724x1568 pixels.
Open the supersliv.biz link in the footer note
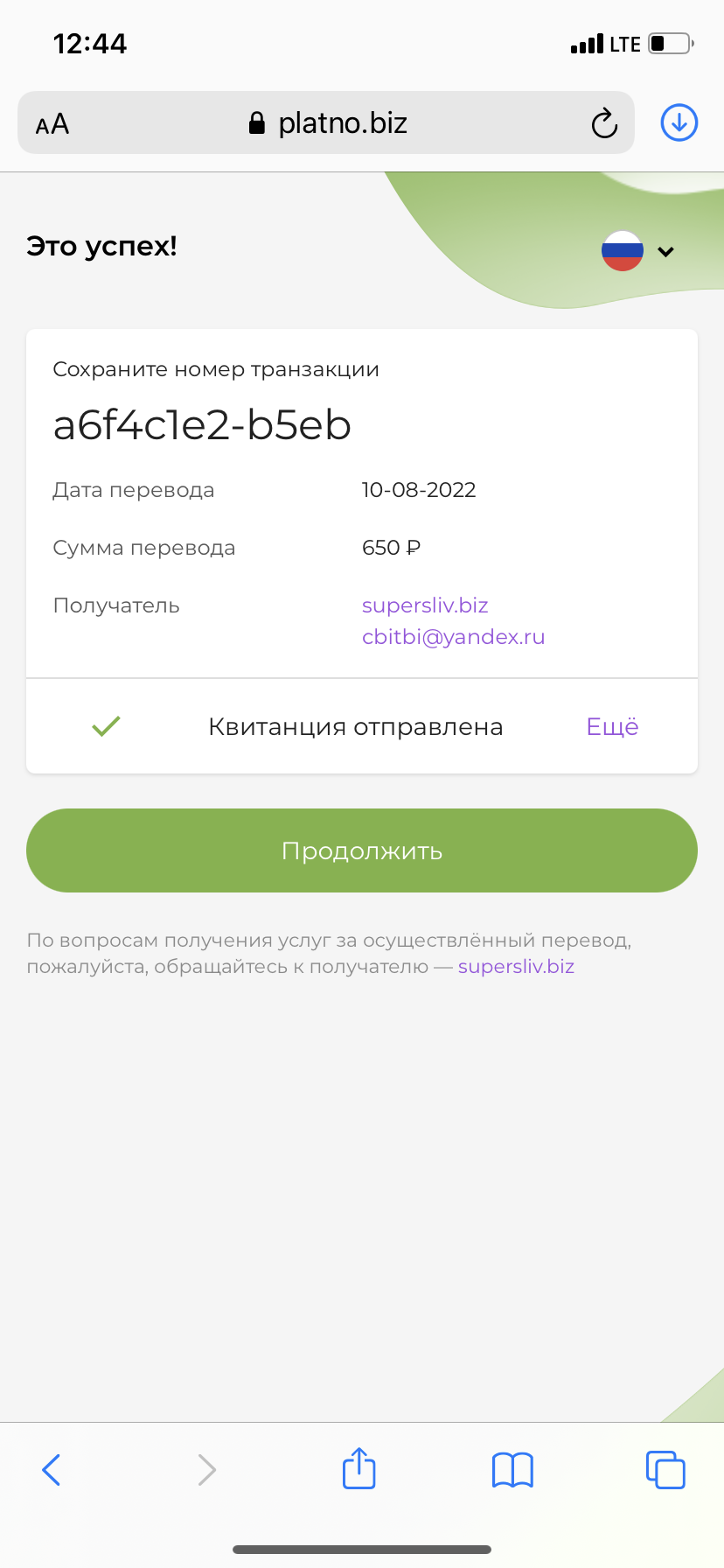[x=516, y=967]
